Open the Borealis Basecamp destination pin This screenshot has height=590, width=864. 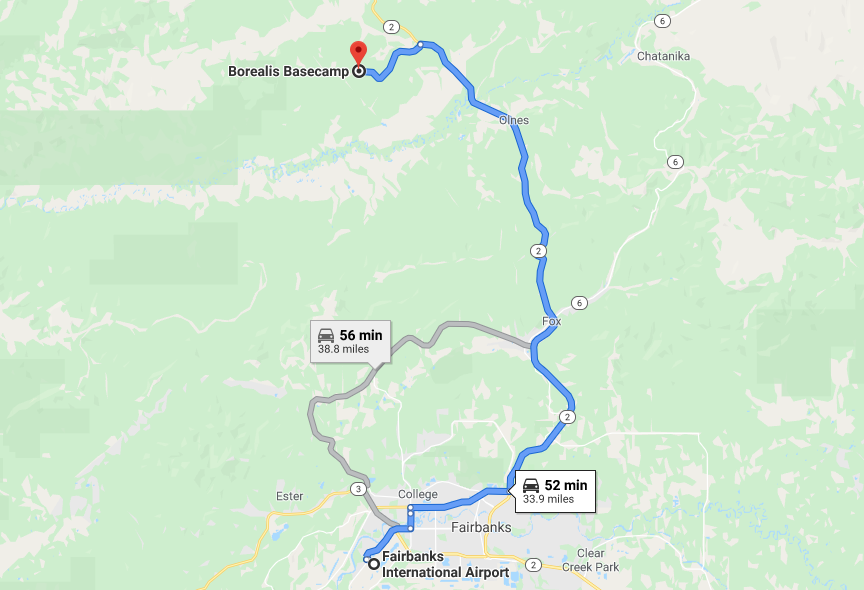coord(357,53)
